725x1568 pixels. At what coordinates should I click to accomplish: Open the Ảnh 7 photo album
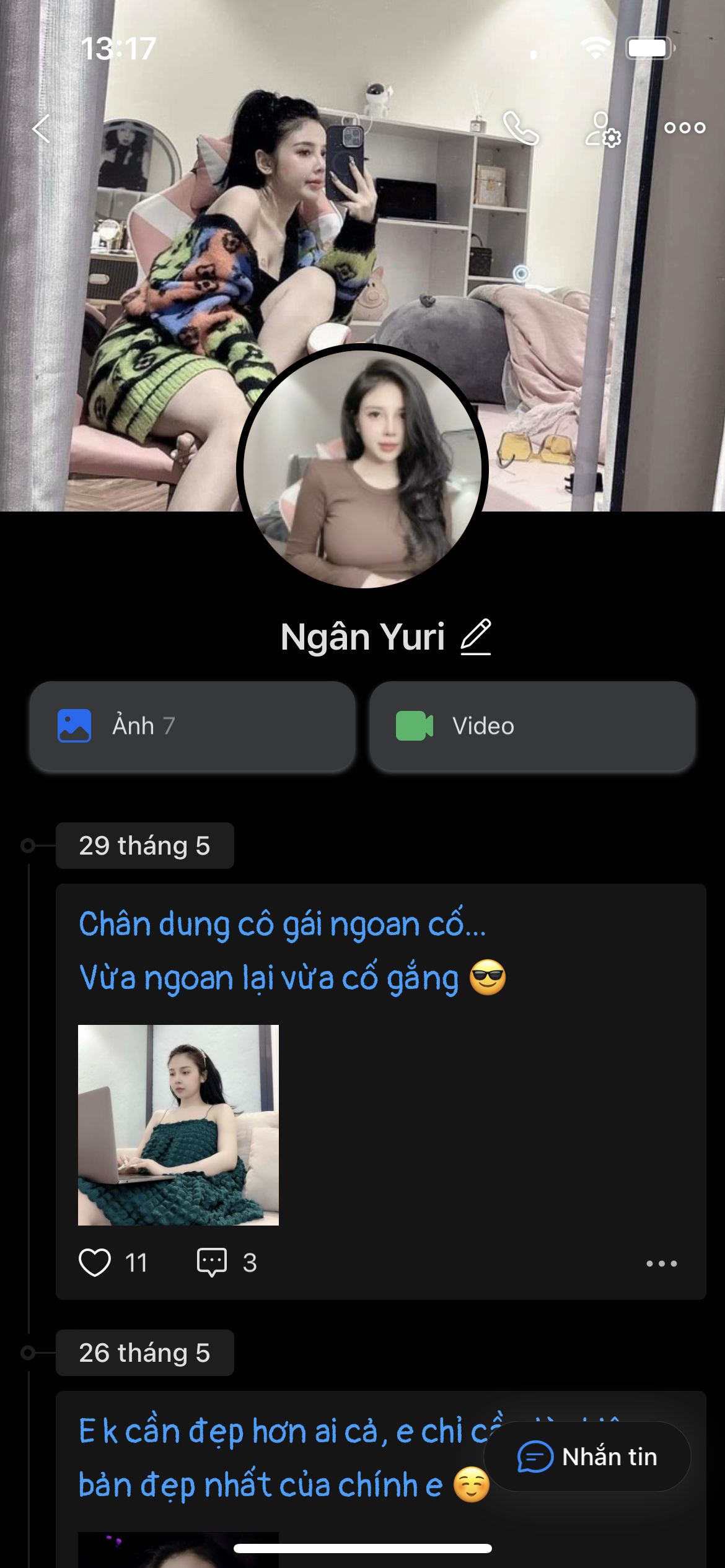(x=192, y=726)
